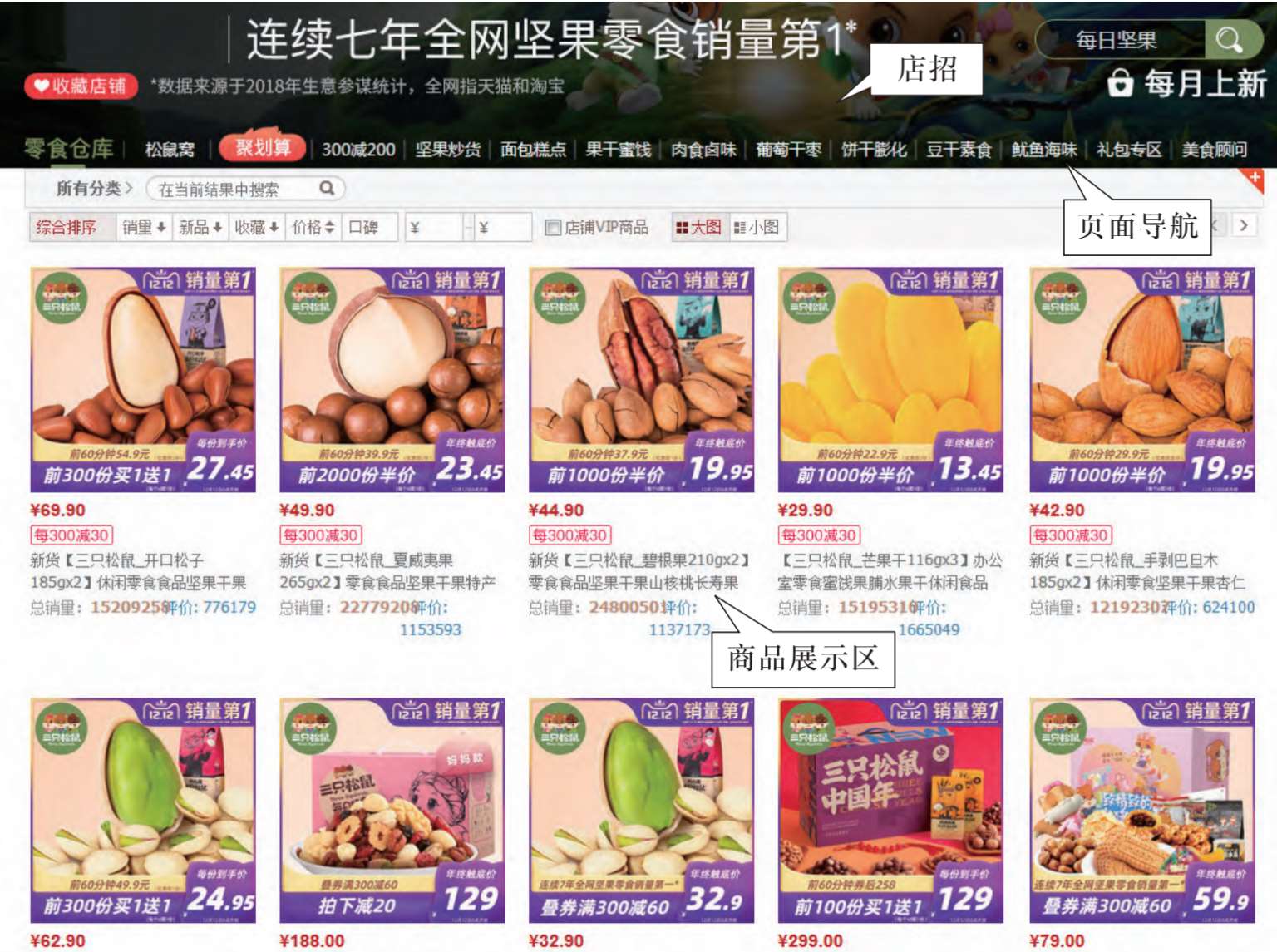
Task: Go to the next results page arrow
Action: (1244, 225)
